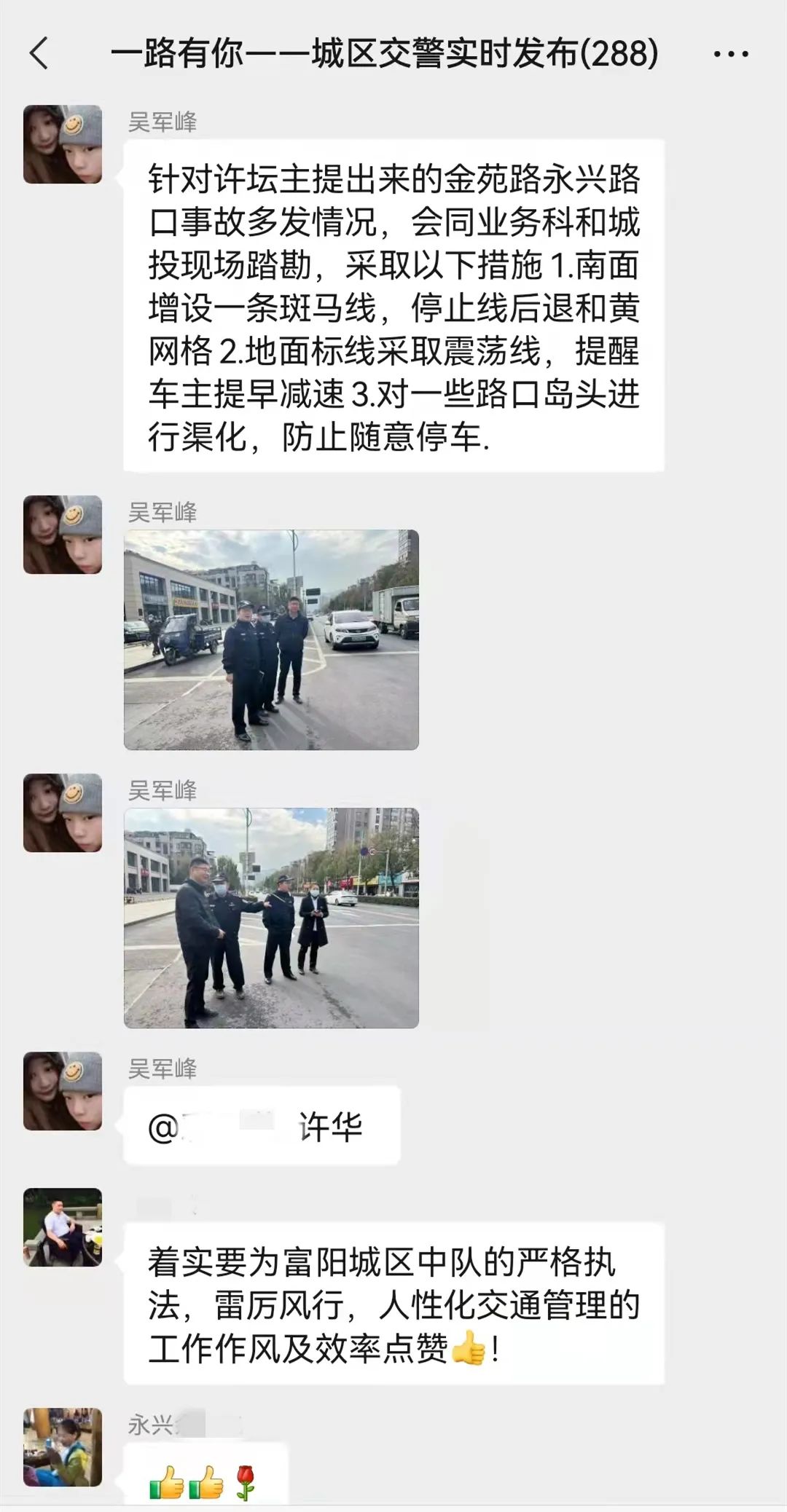Open the second photo of four people on the road

[x=271, y=918]
